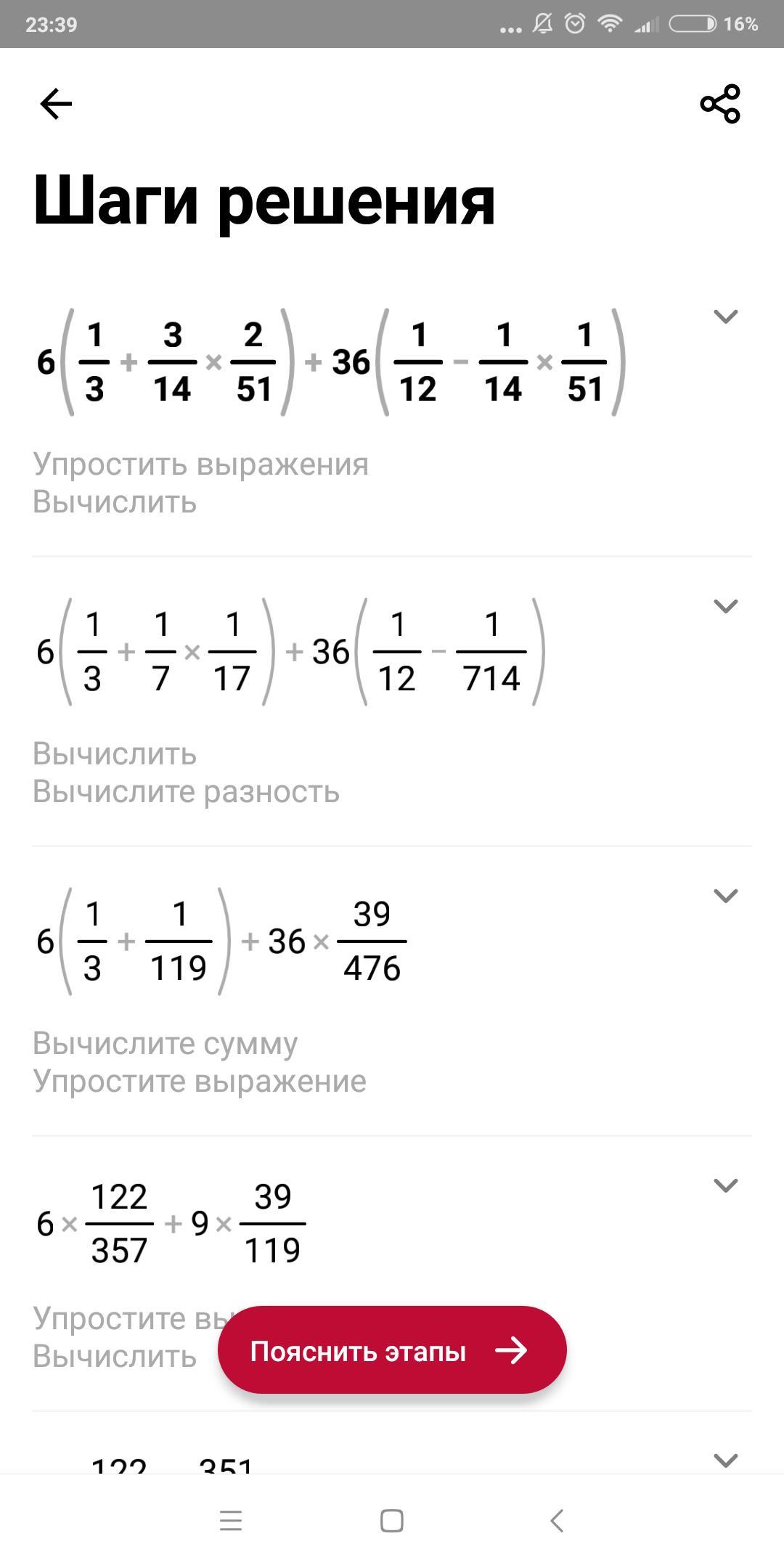Go back using the top arrow

(x=56, y=104)
